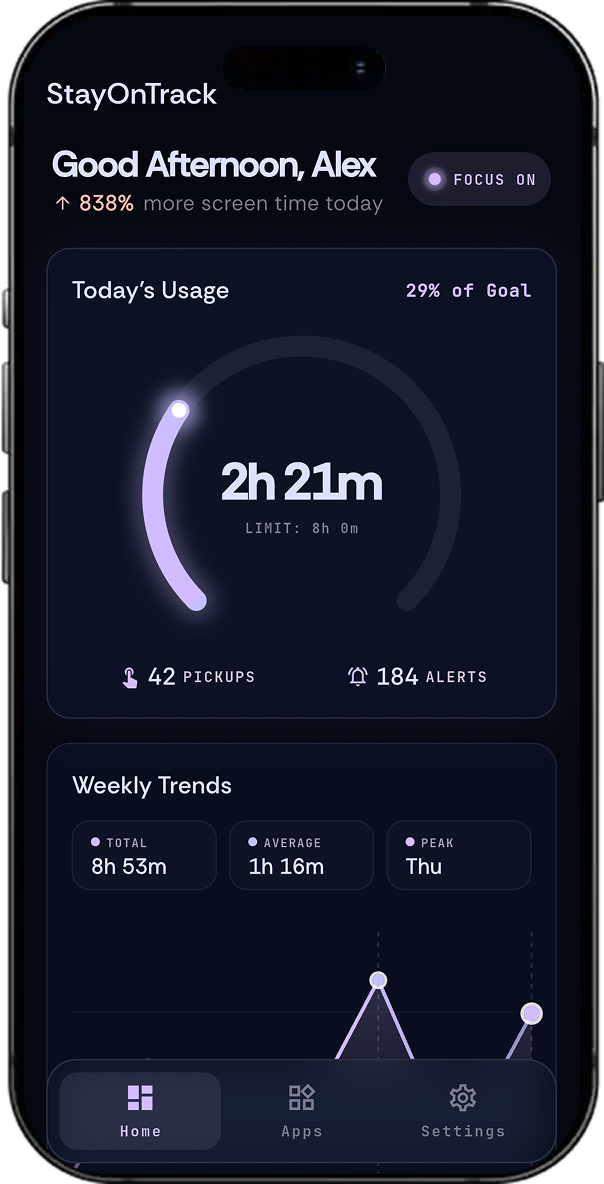Viewport: 604px width, 1184px height.
Task: Toggle the Focus On pill
Action: pos(479,180)
